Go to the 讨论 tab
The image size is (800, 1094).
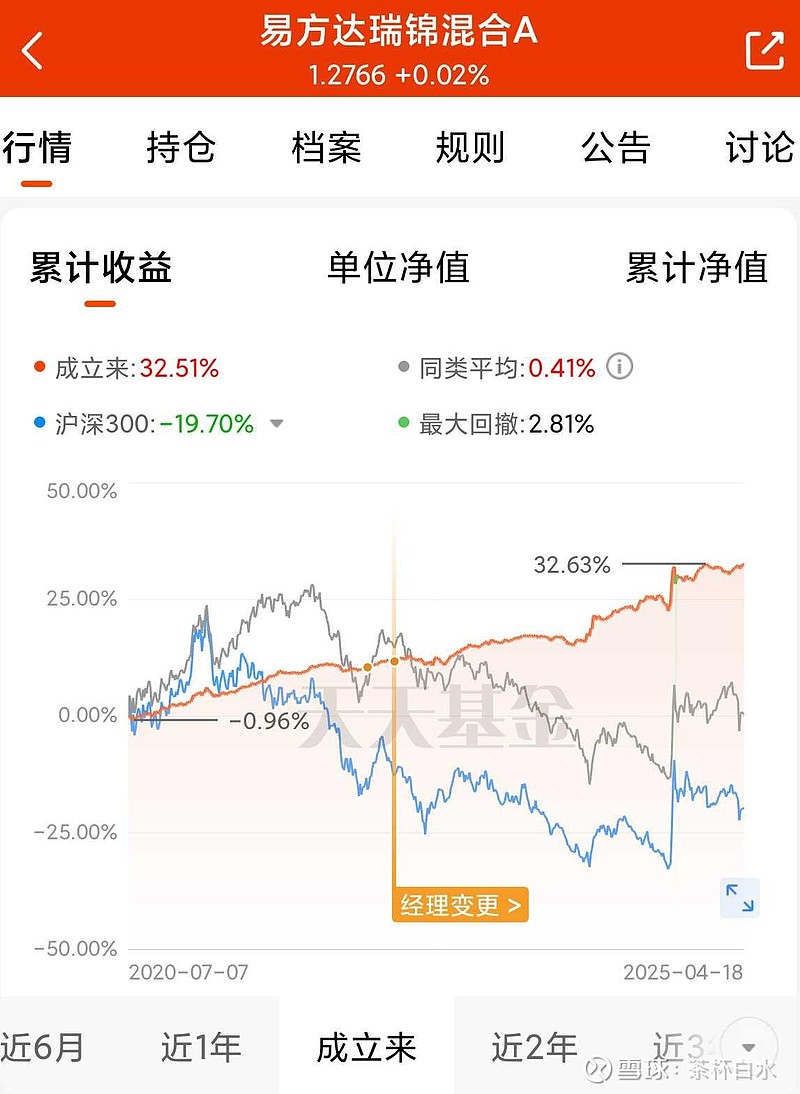pyautogui.click(x=757, y=147)
